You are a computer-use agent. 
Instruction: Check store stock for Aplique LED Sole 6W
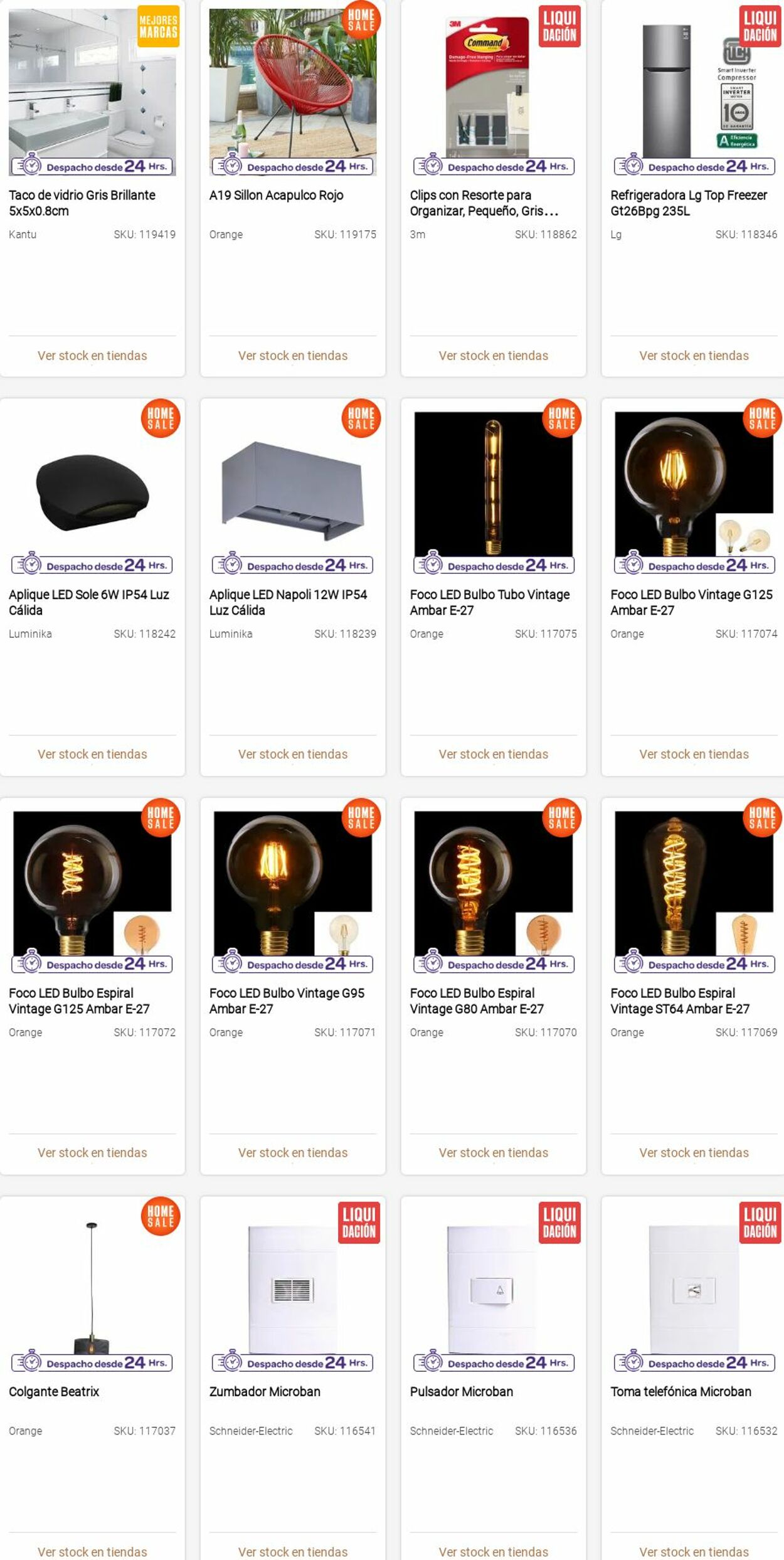(92, 754)
